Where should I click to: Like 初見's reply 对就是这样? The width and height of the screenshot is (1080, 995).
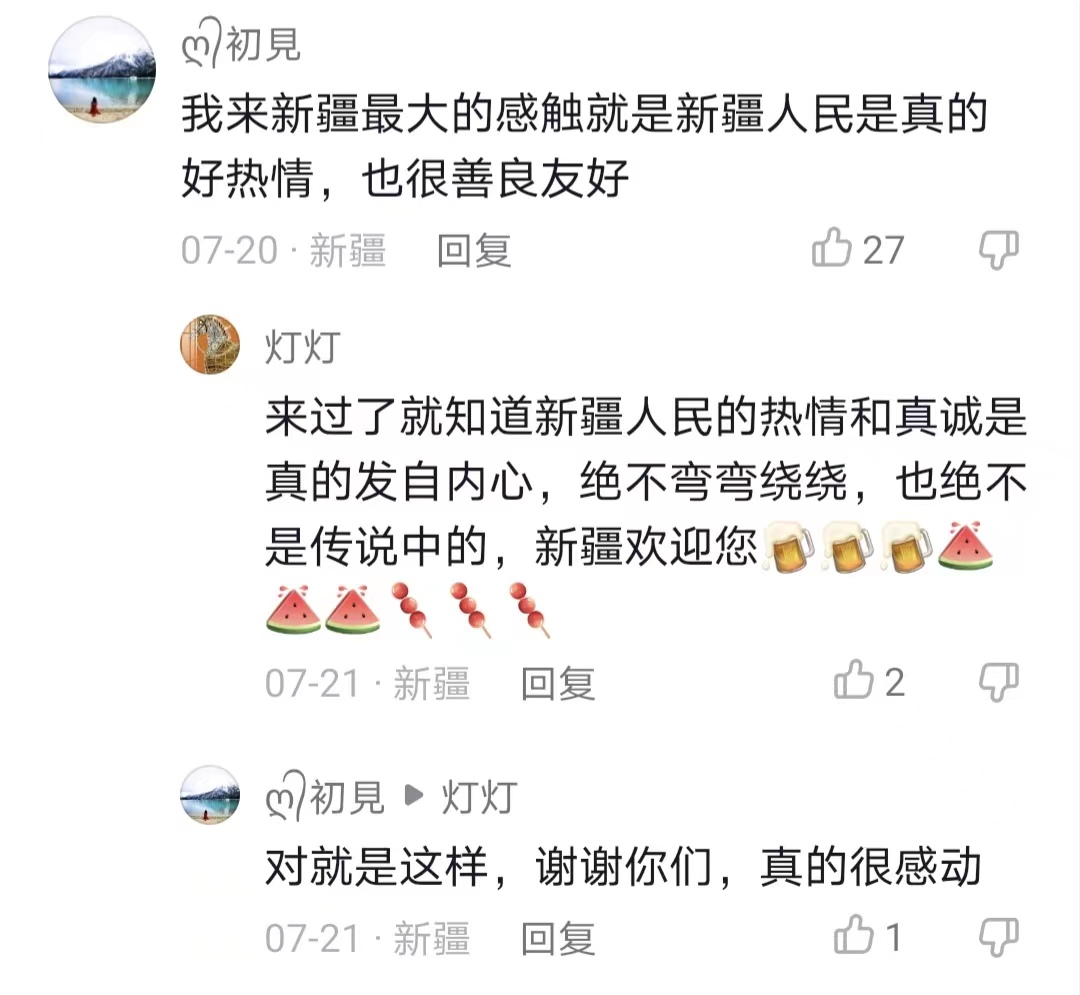[853, 937]
